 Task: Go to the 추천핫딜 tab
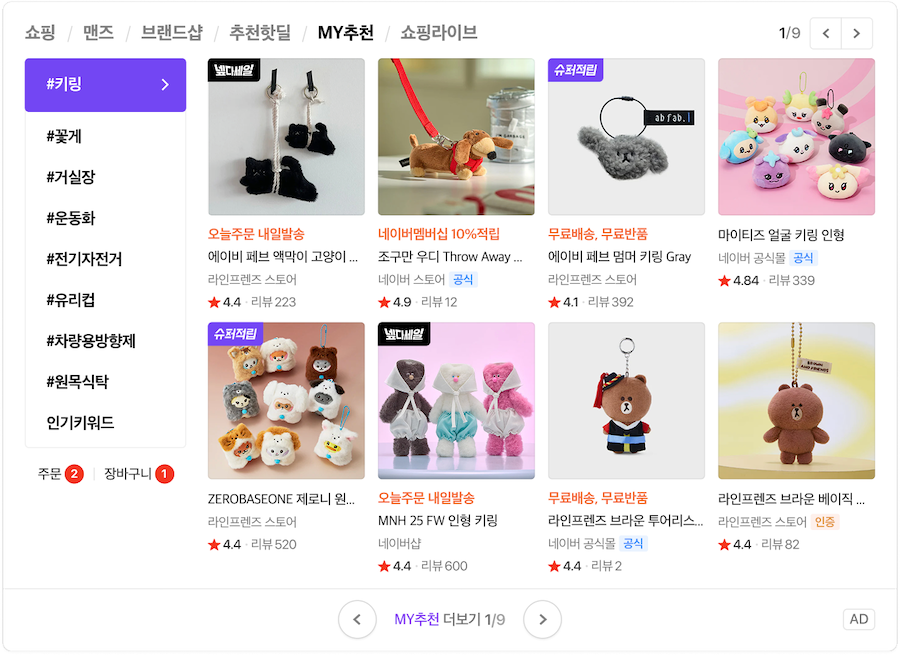(x=260, y=33)
